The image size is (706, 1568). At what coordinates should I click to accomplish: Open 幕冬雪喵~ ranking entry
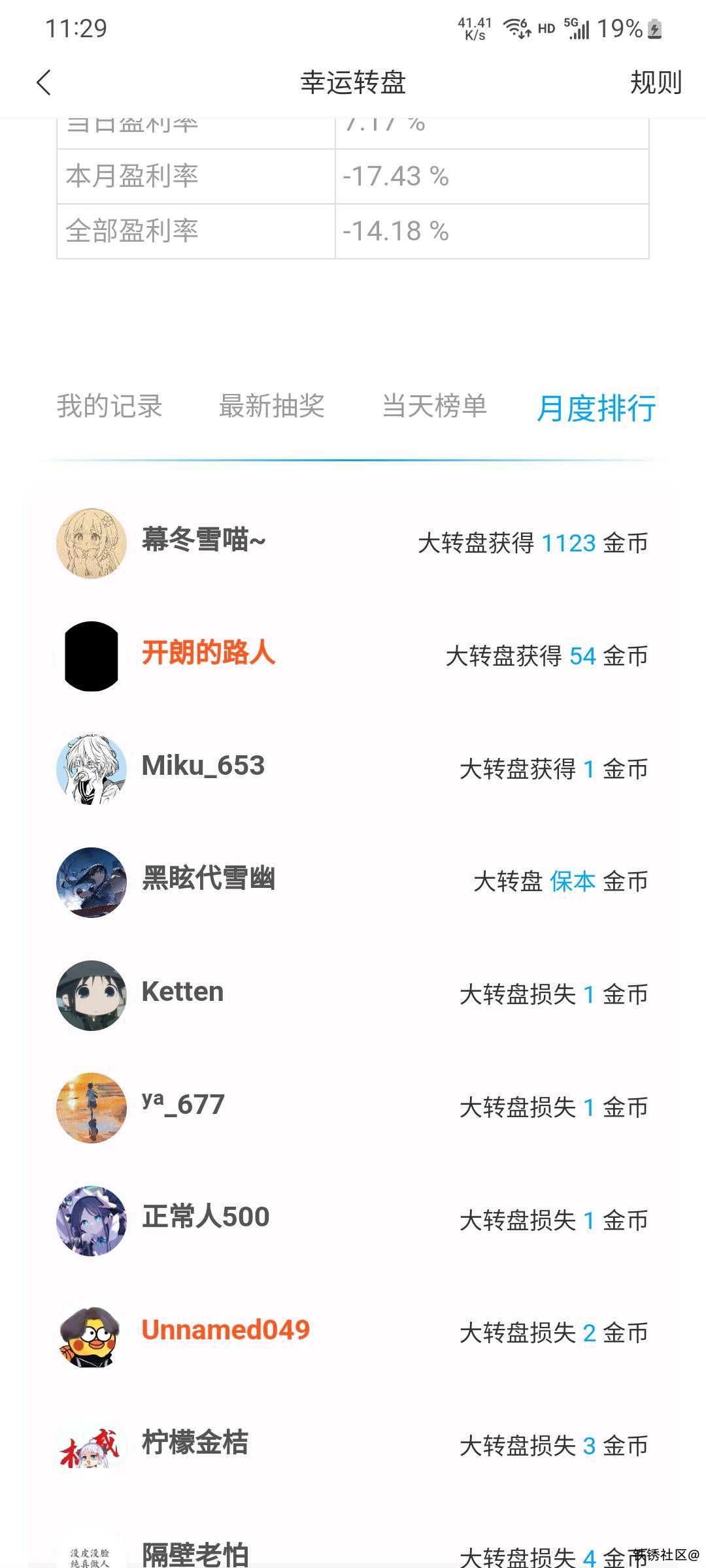coord(204,541)
